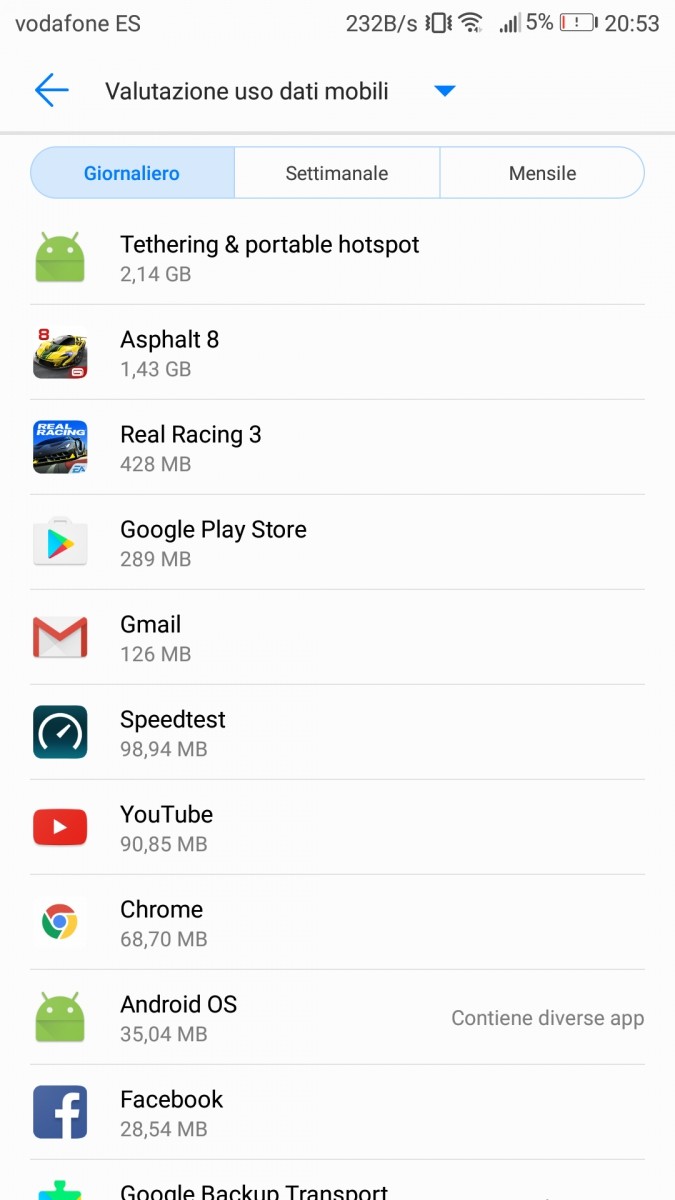
Task: View Gmail data usage details
Action: point(337,638)
